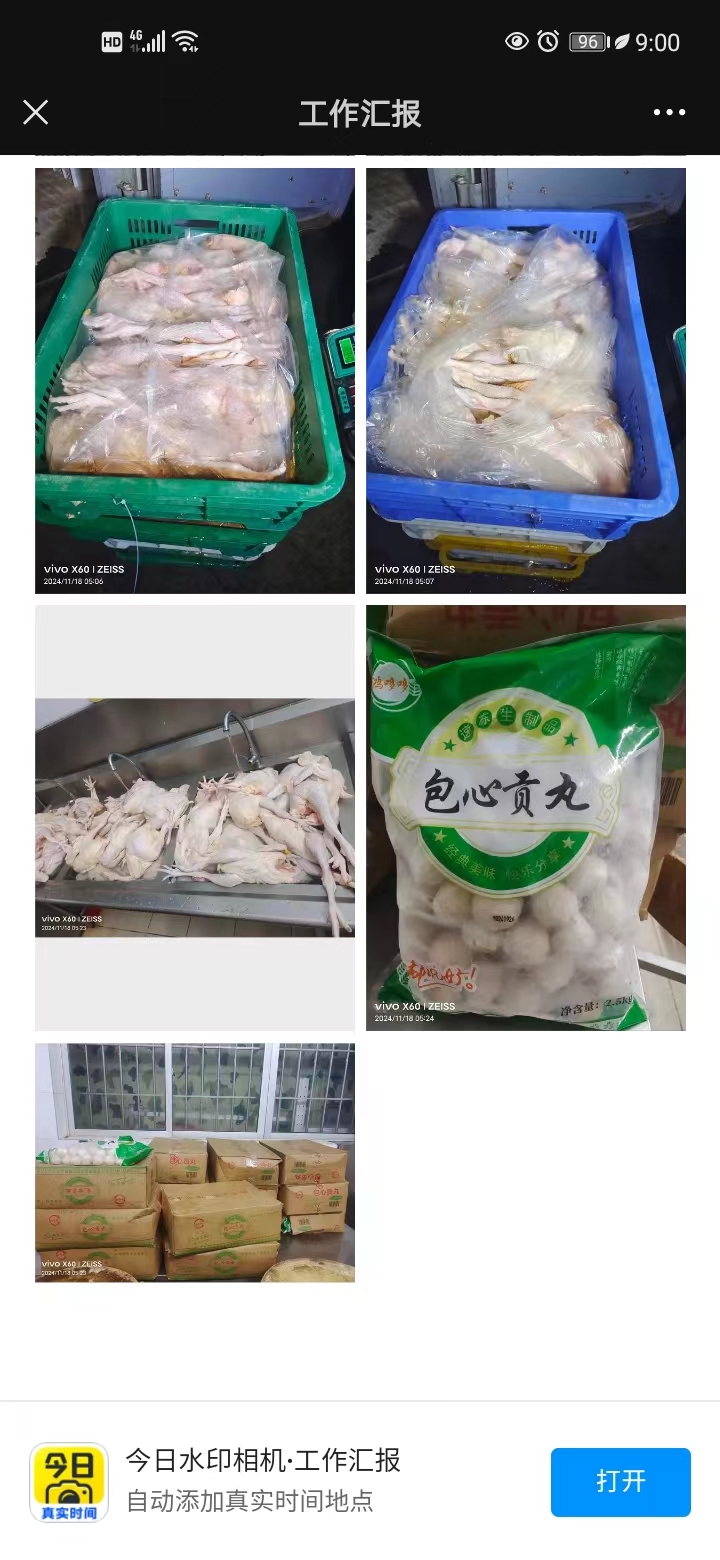This screenshot has height=1560, width=720.
Task: View the green crate chicken photo
Action: tap(195, 380)
